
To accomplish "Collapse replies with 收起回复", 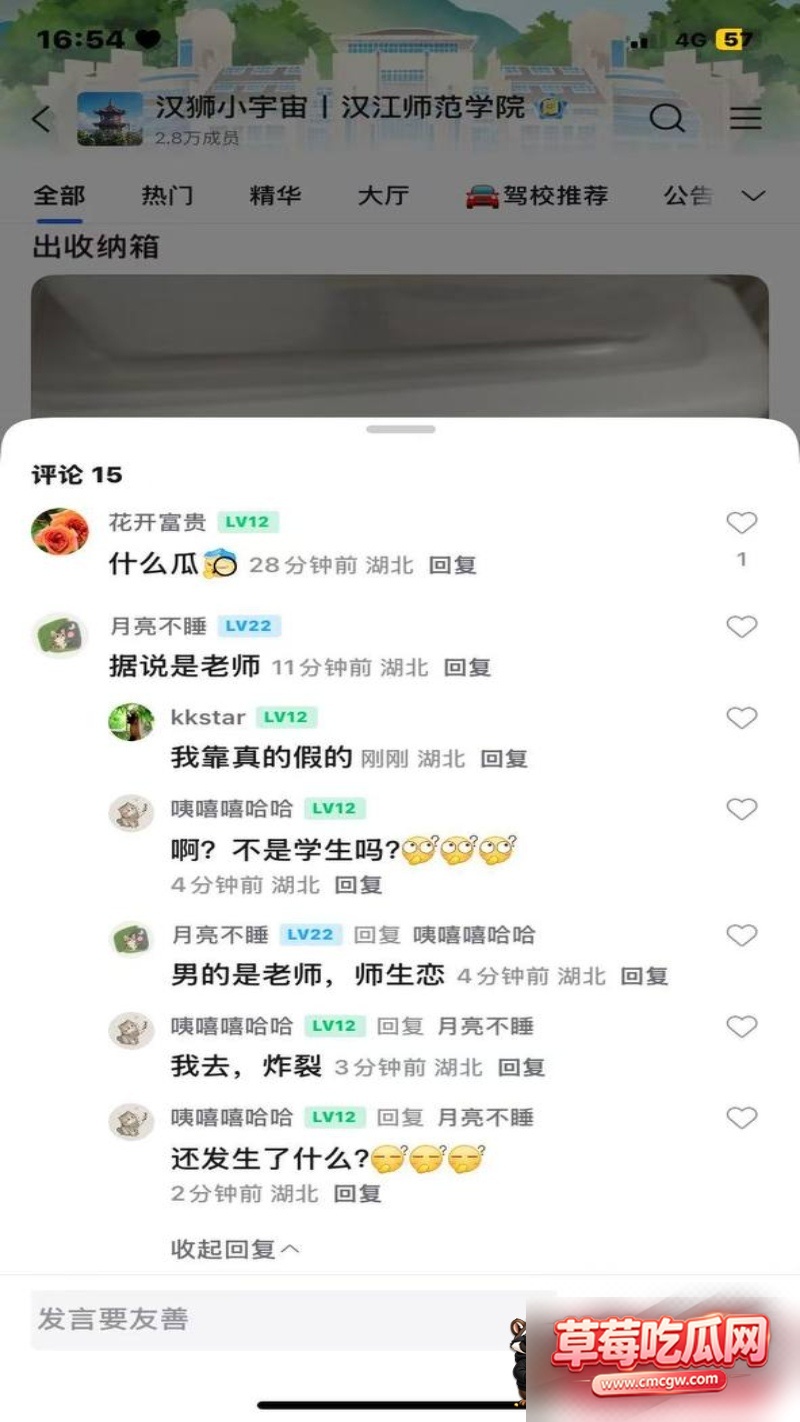I will click(x=235, y=1249).
